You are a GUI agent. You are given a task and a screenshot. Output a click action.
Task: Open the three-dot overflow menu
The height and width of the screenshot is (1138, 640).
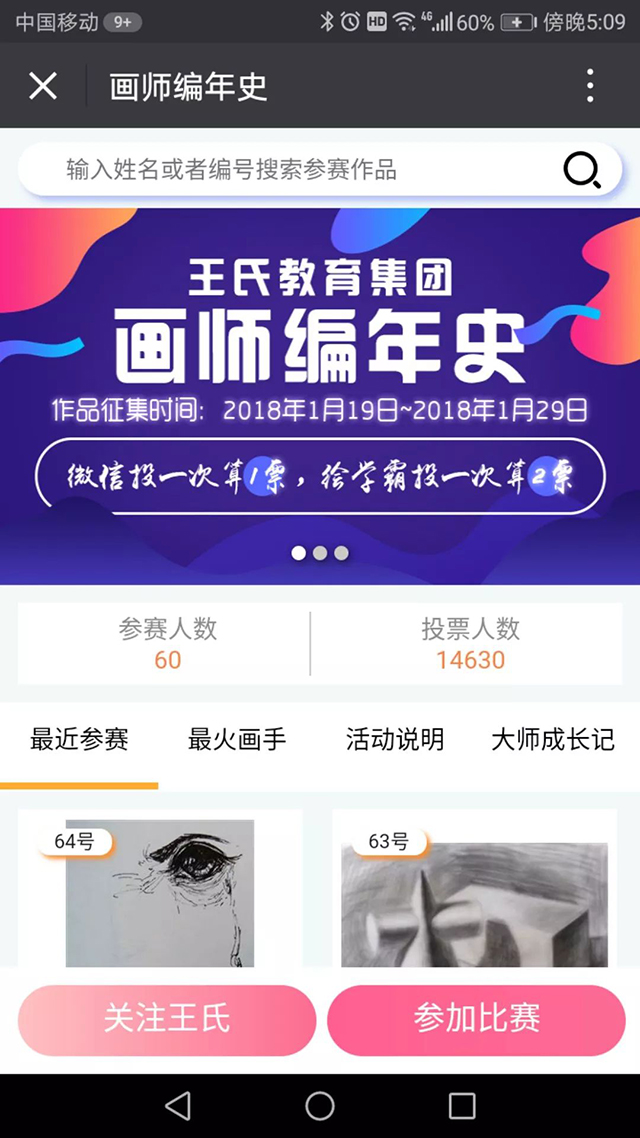[x=590, y=86]
